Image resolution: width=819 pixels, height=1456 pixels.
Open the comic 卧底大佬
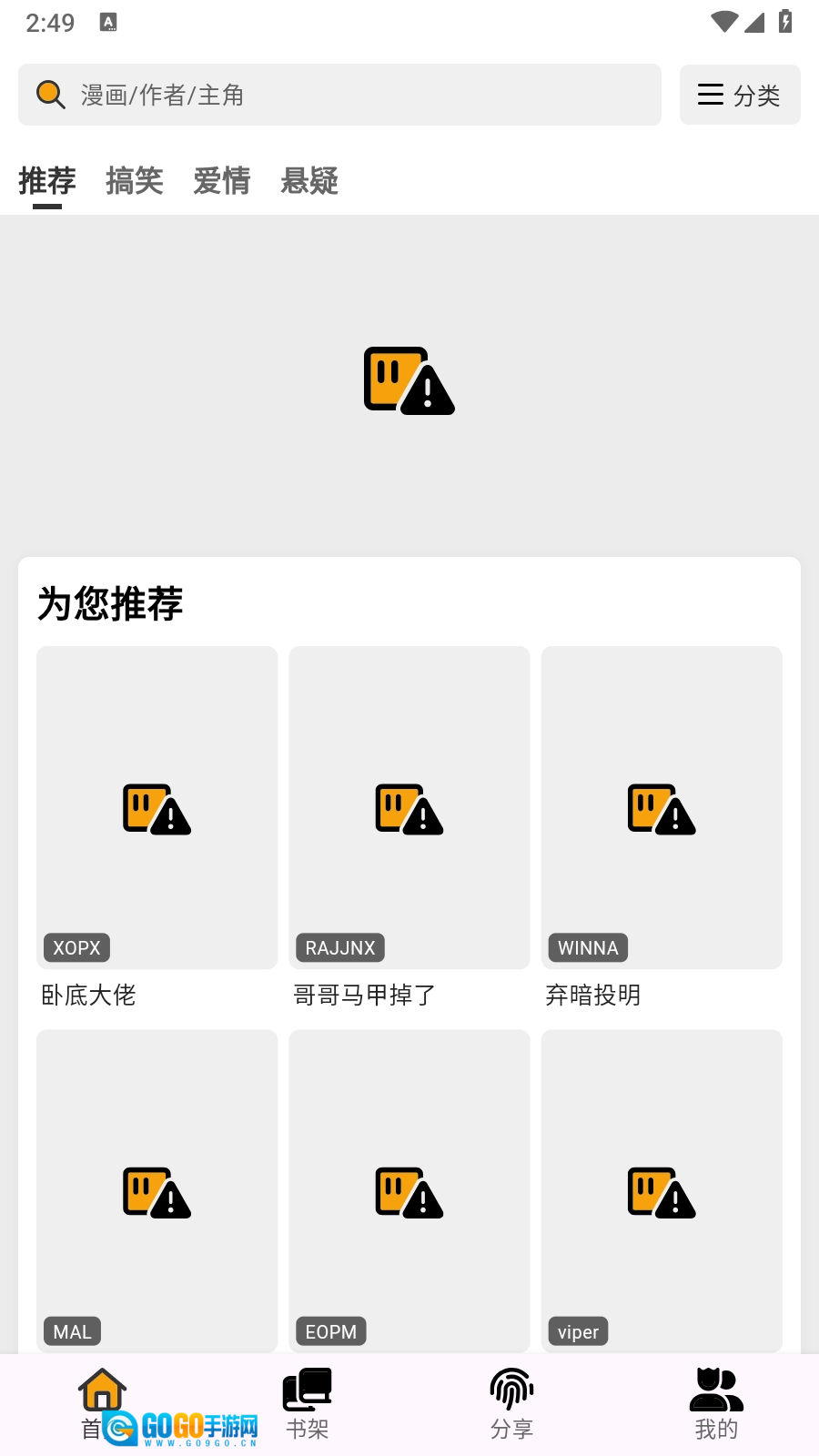tap(157, 808)
